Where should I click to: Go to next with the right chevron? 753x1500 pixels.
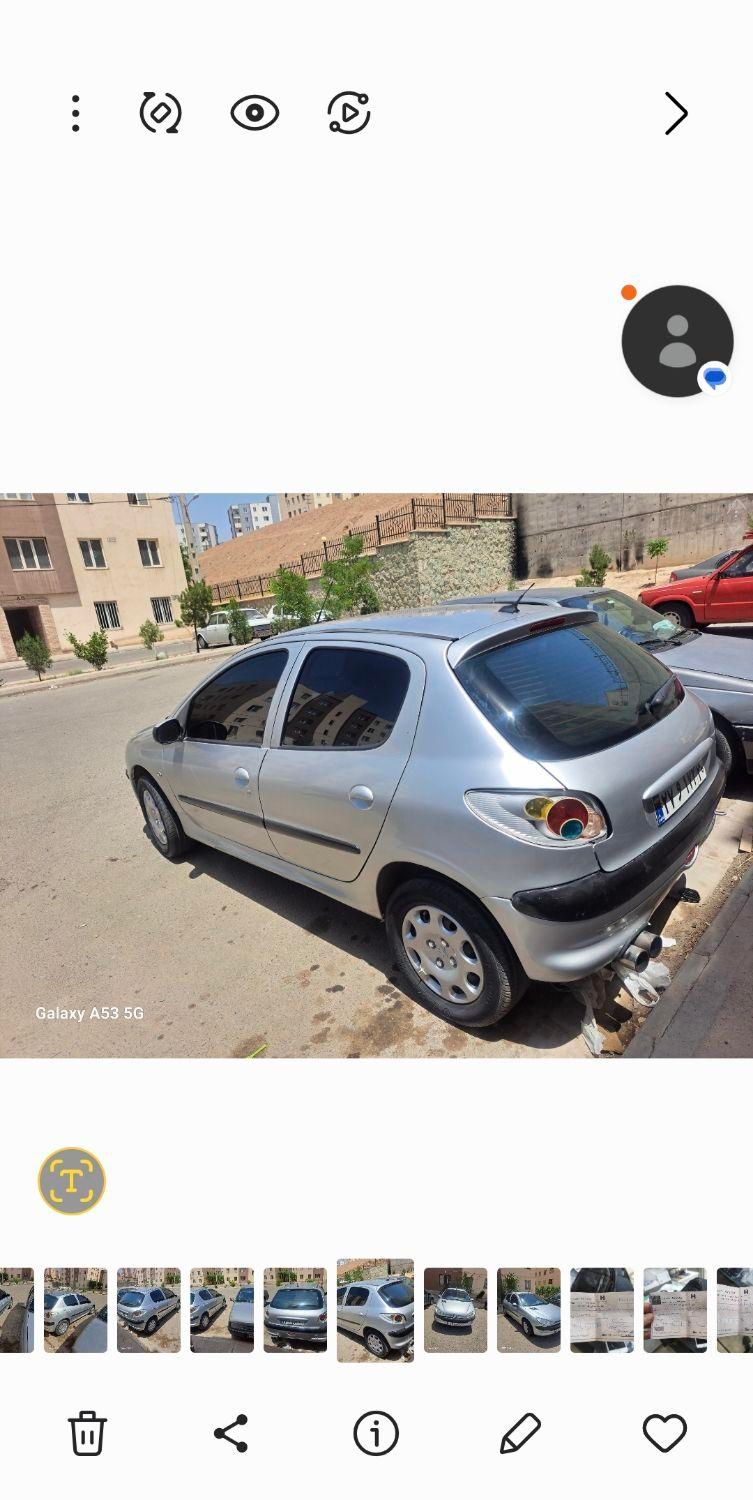coord(676,114)
